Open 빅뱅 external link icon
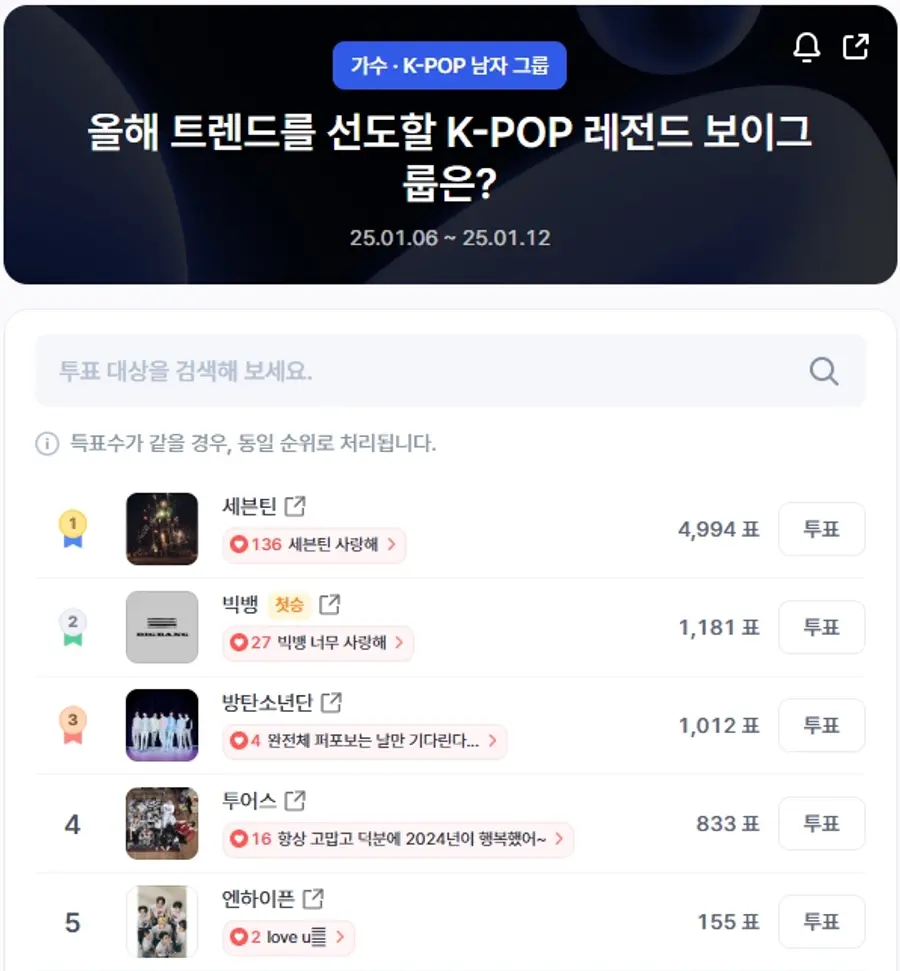 click(x=330, y=604)
